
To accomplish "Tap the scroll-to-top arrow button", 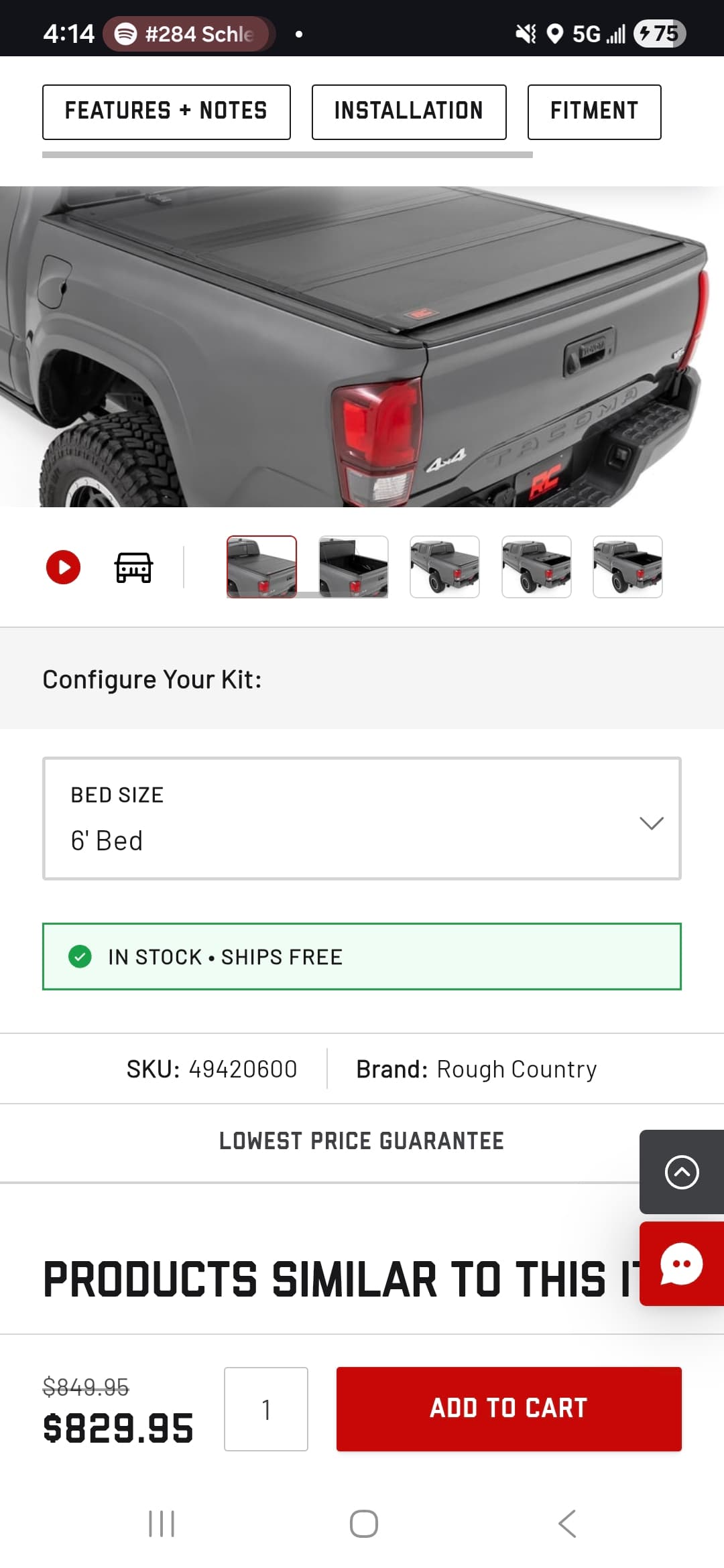I will (x=682, y=1172).
